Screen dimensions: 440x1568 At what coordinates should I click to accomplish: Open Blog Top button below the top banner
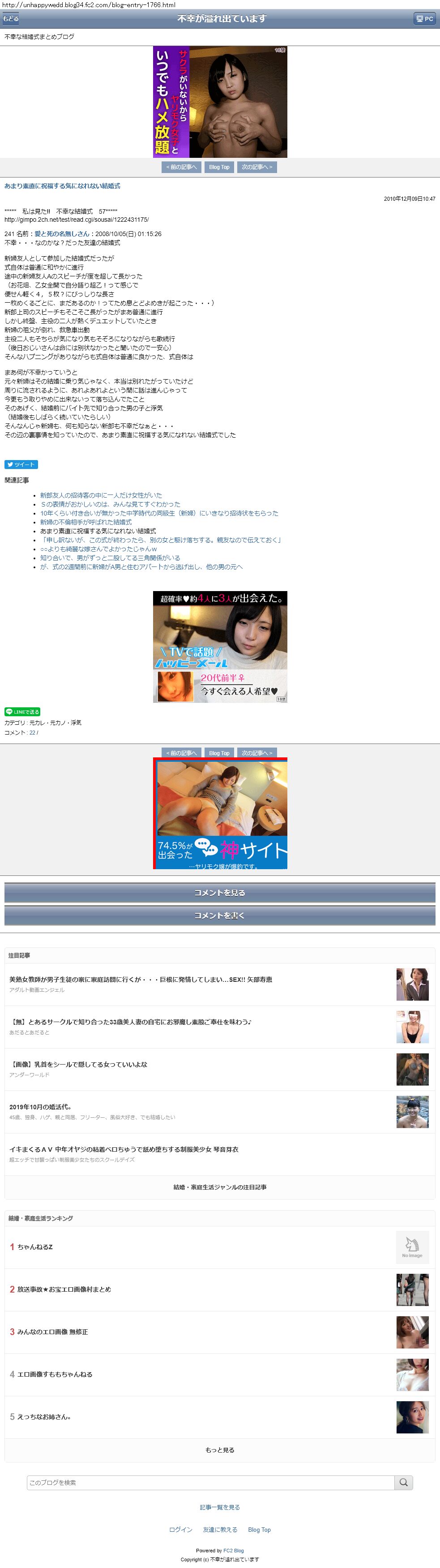pos(219,167)
